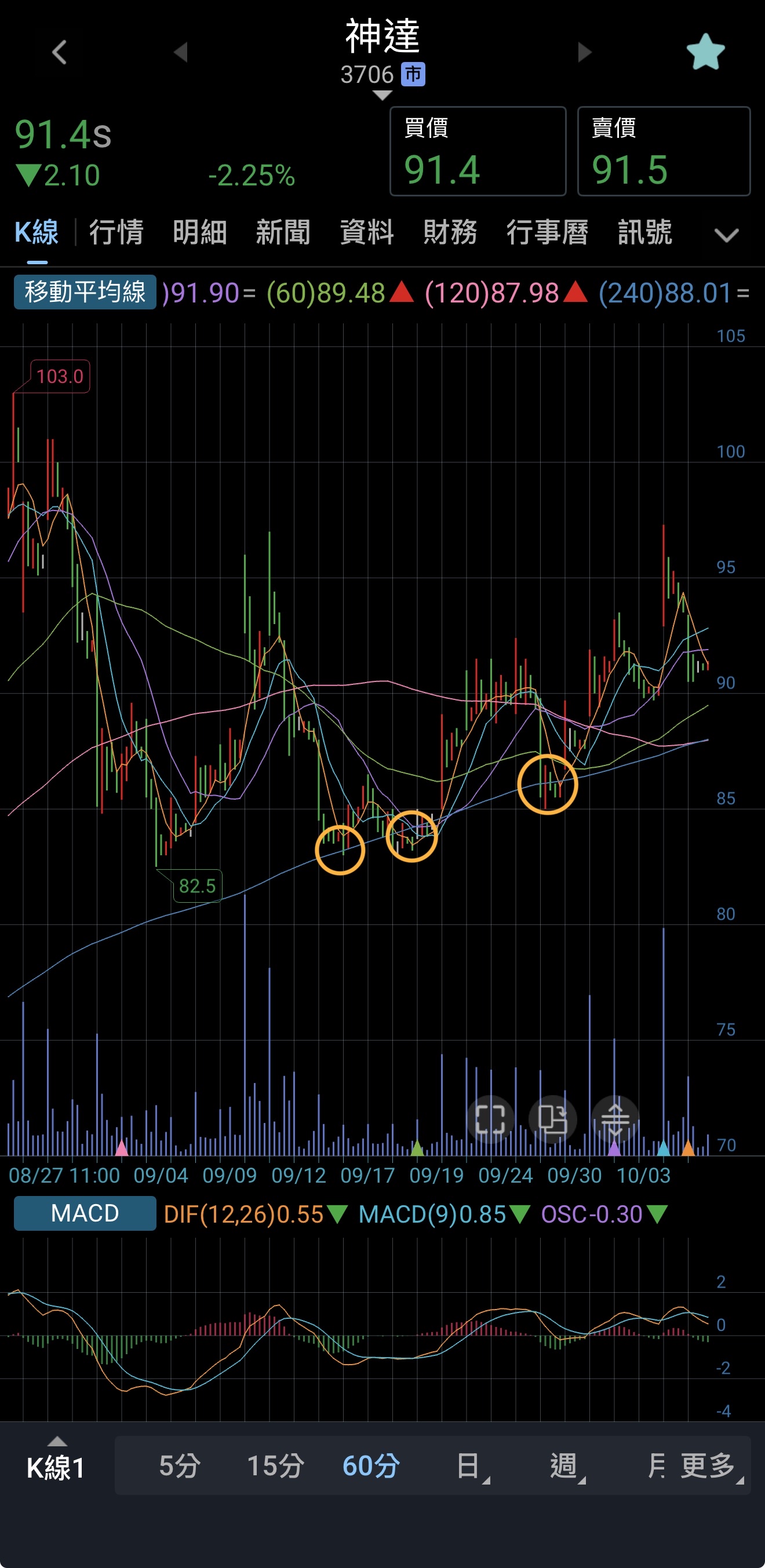Tap the 買價 91.4 box
Viewport: 765px width, 1568px height.
(x=478, y=152)
